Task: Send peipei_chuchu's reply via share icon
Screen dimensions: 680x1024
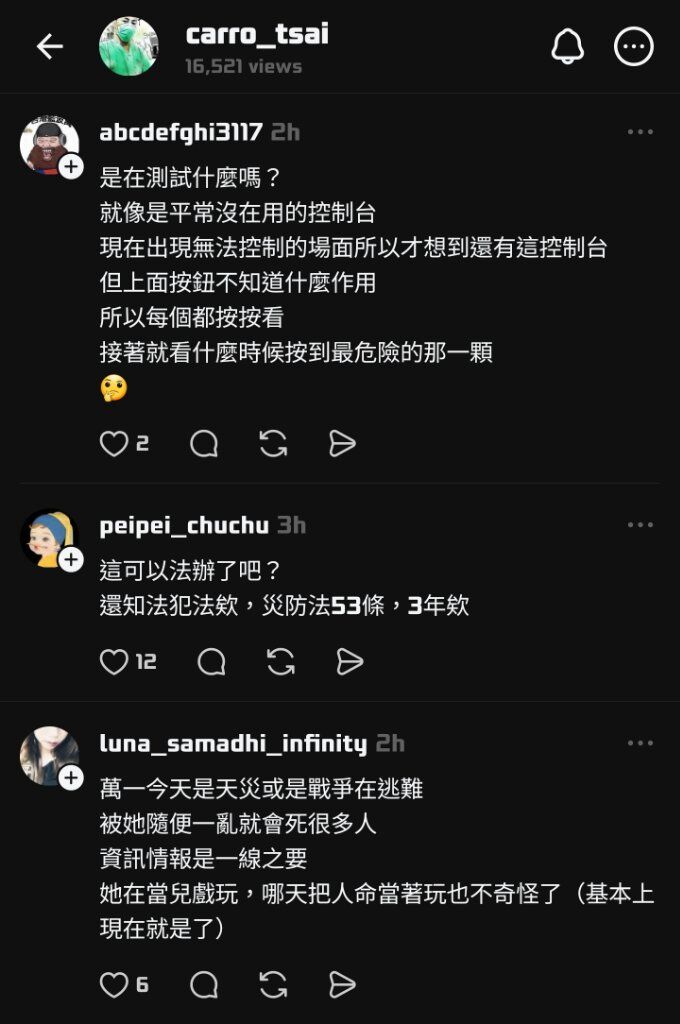Action: click(x=349, y=662)
